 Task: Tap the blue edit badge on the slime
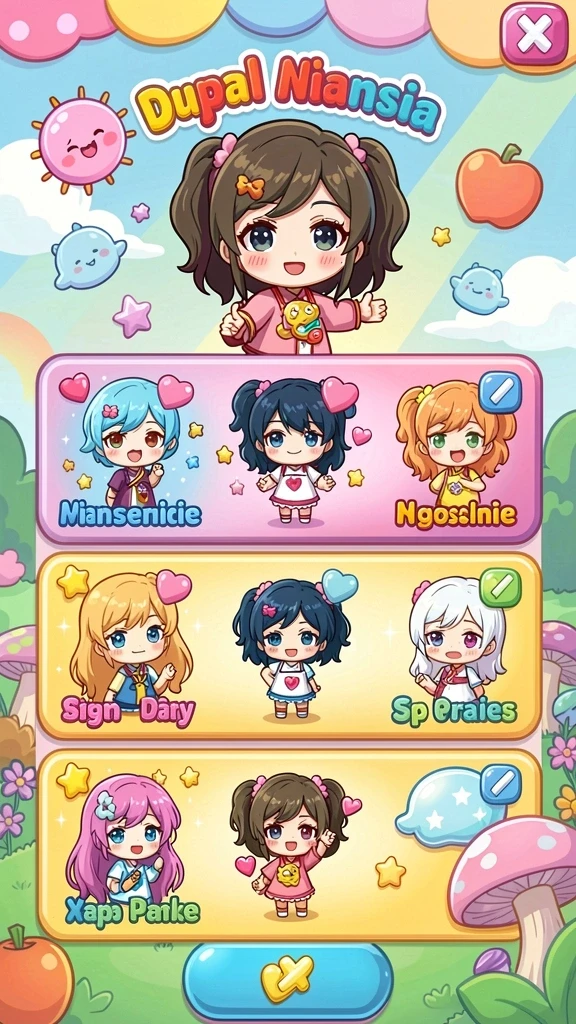(500, 784)
